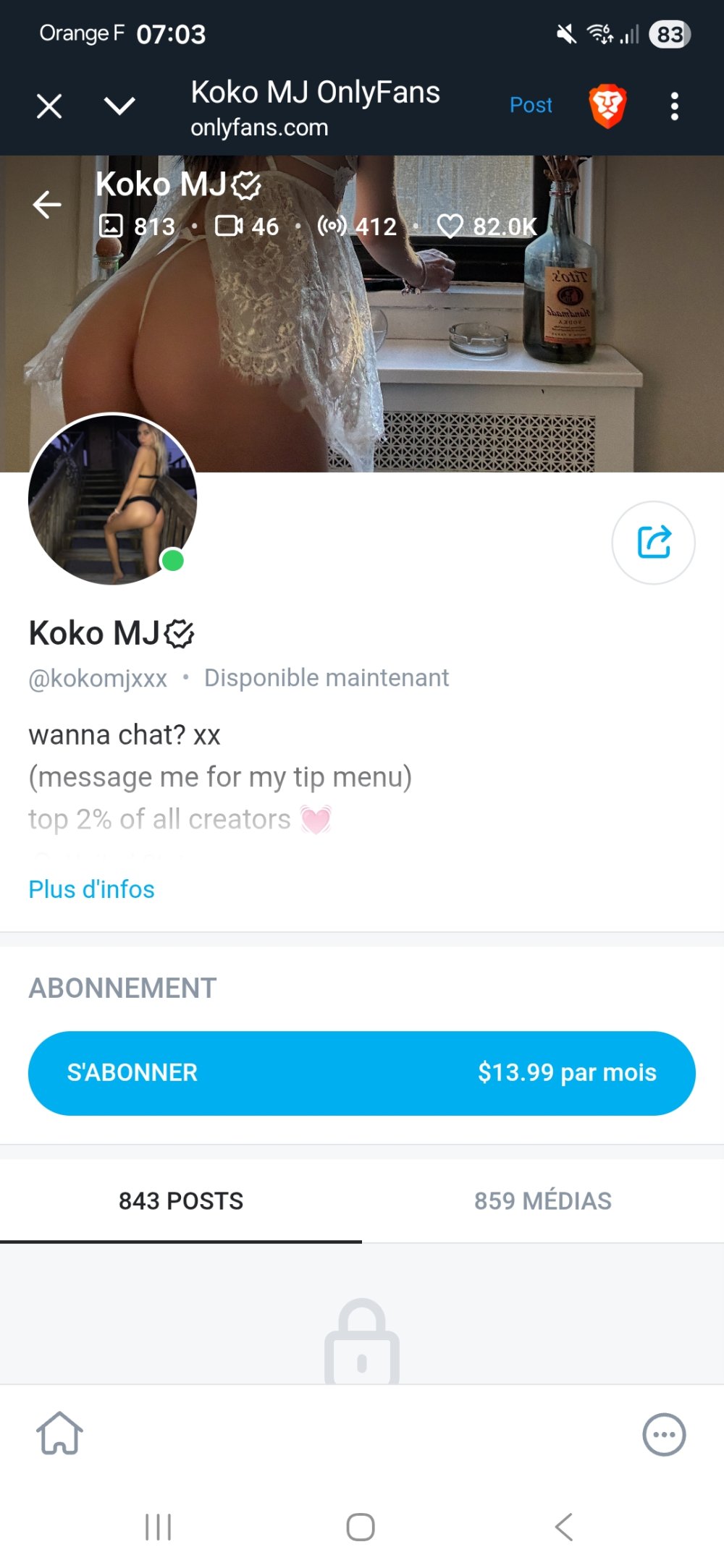Open recent apps from the navigation bar
Image resolution: width=724 pixels, height=1568 pixels.
[x=158, y=1527]
